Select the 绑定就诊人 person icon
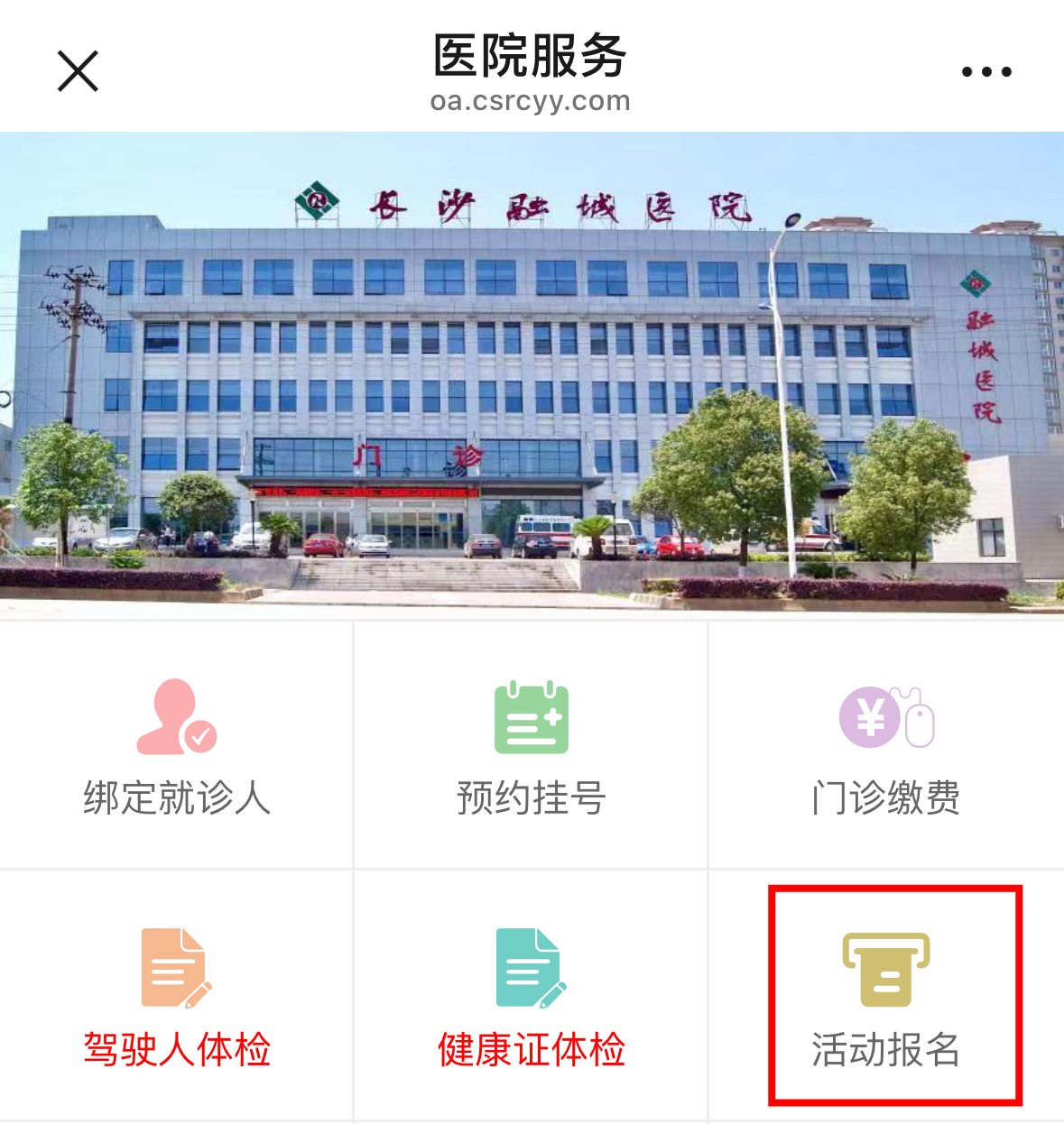The width and height of the screenshot is (1064, 1124). pos(177,717)
